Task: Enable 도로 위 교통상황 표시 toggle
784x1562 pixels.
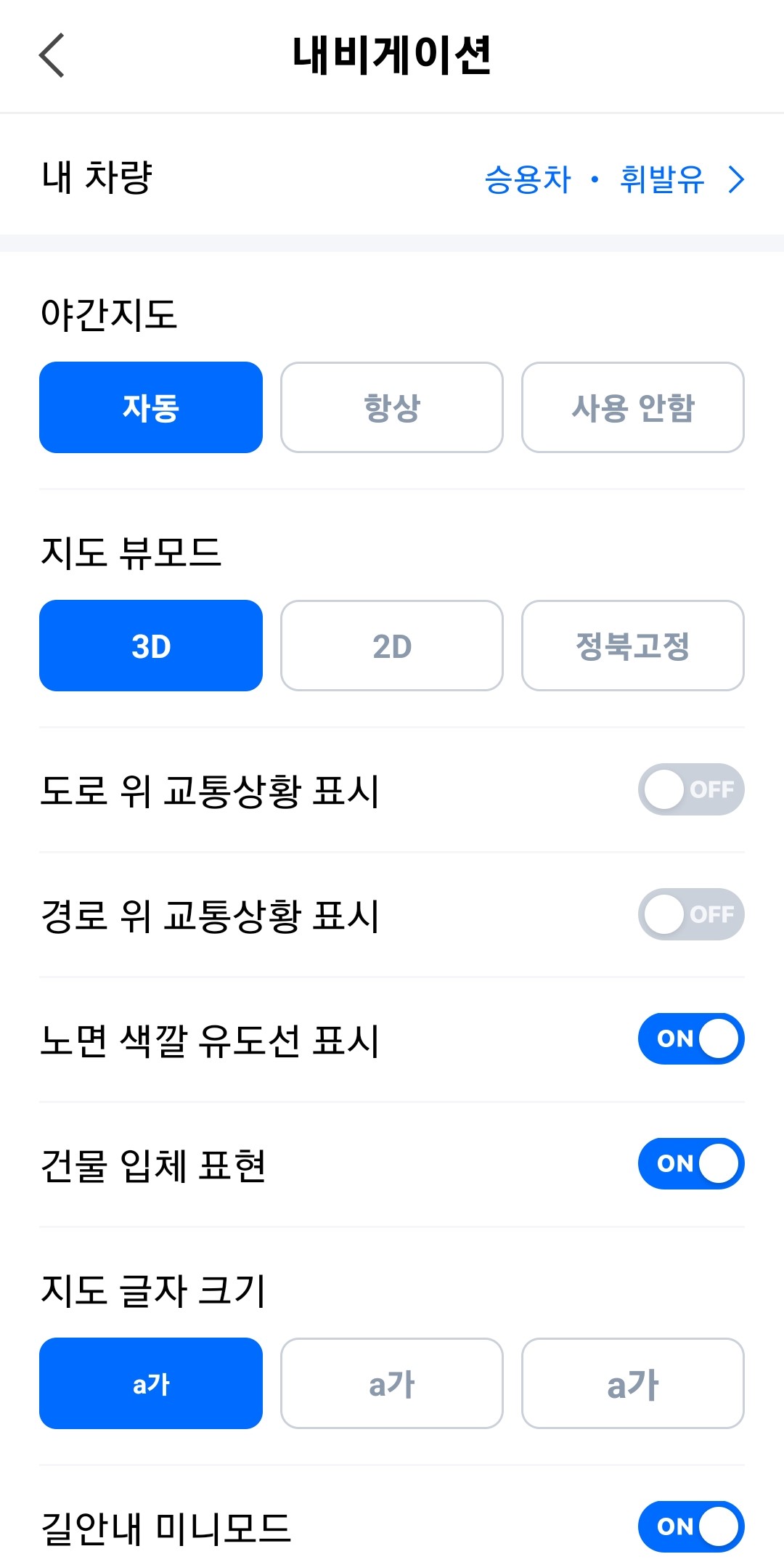Action: (x=691, y=789)
